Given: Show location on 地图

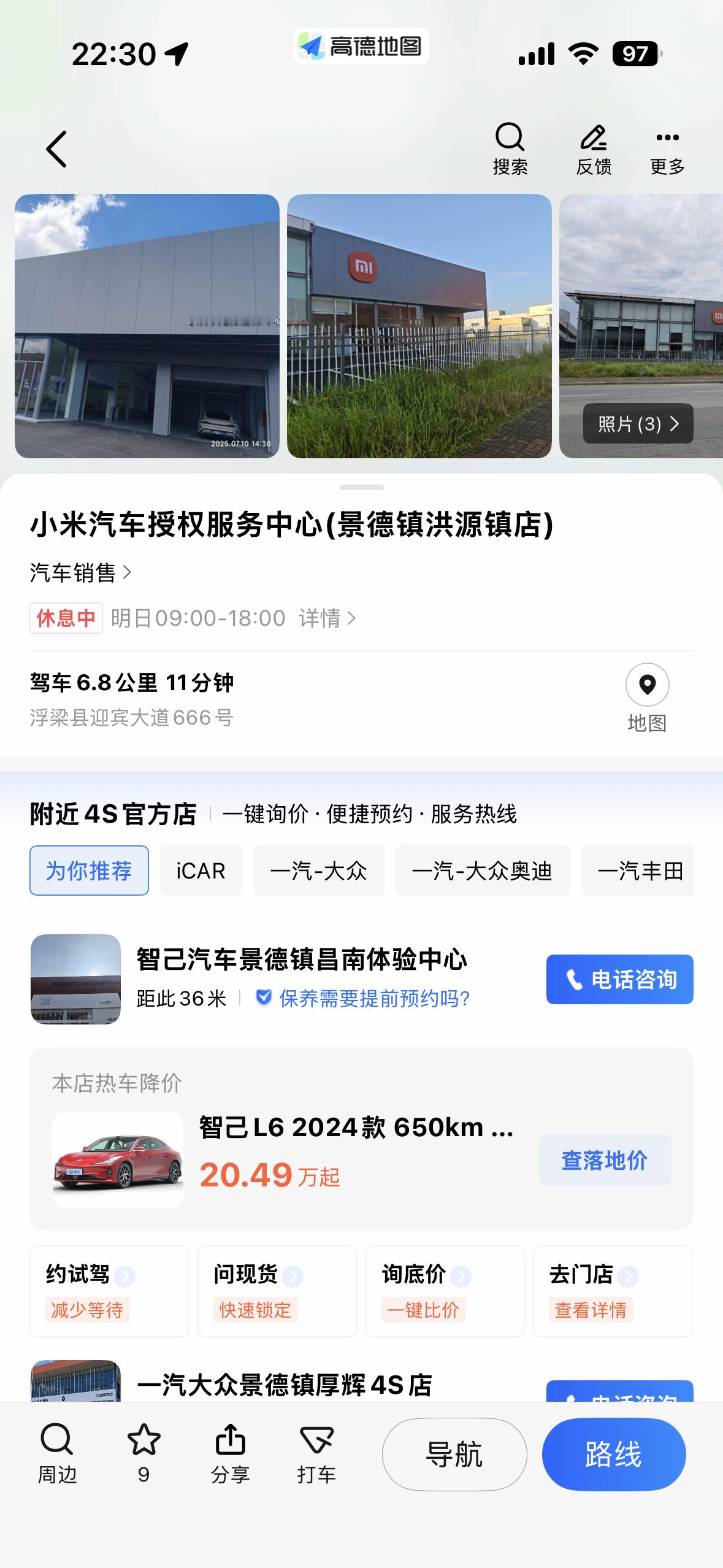Looking at the screenshot, I should [x=647, y=697].
